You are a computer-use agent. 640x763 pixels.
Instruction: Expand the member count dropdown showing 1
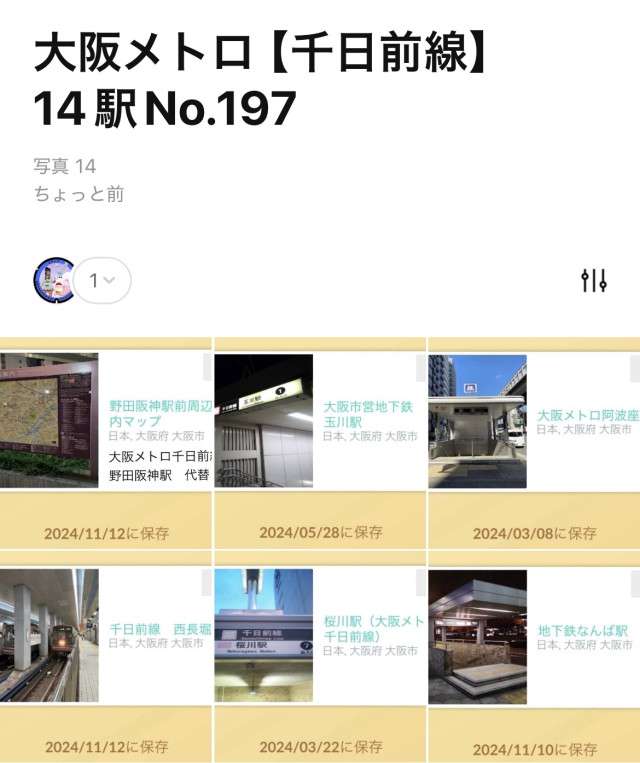point(102,281)
